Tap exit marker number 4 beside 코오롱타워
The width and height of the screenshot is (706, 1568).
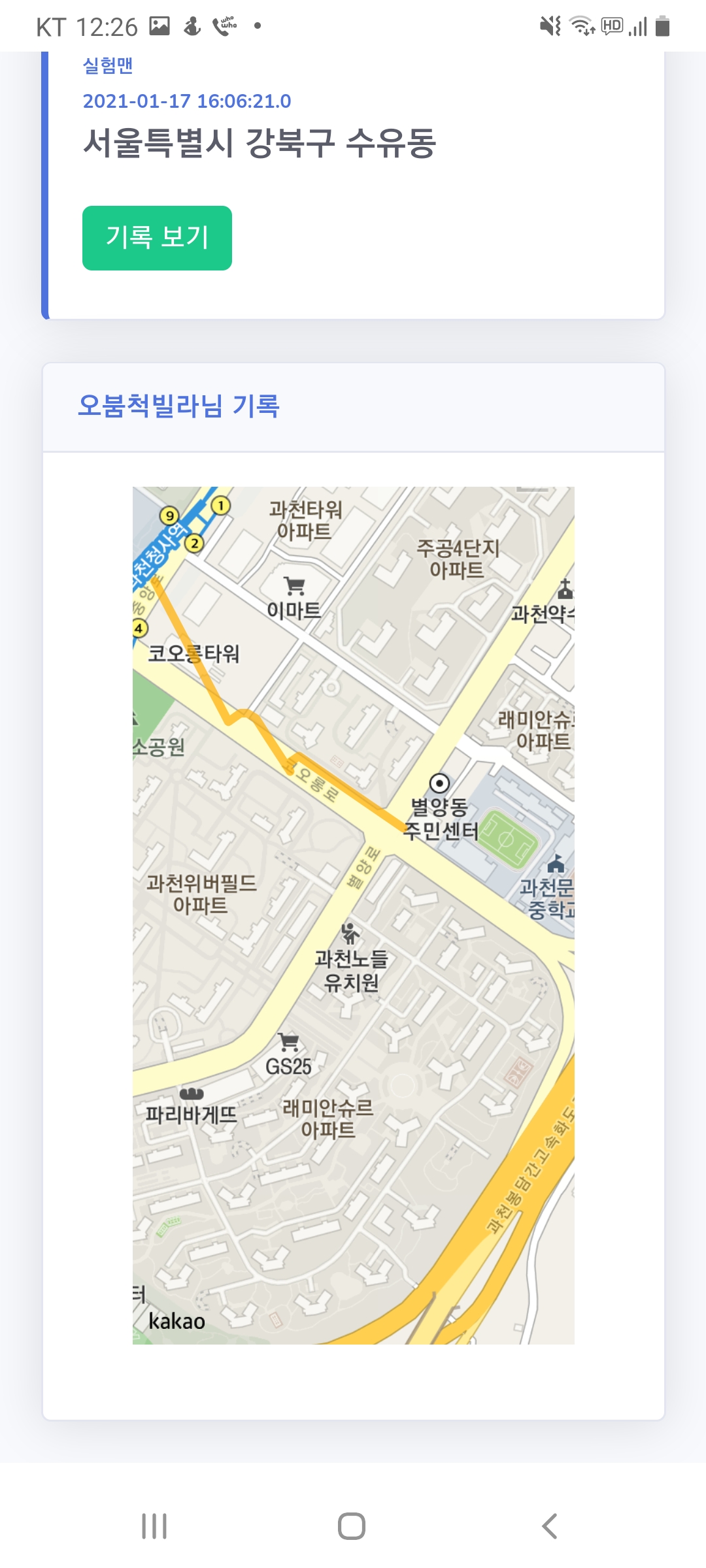[x=139, y=627]
